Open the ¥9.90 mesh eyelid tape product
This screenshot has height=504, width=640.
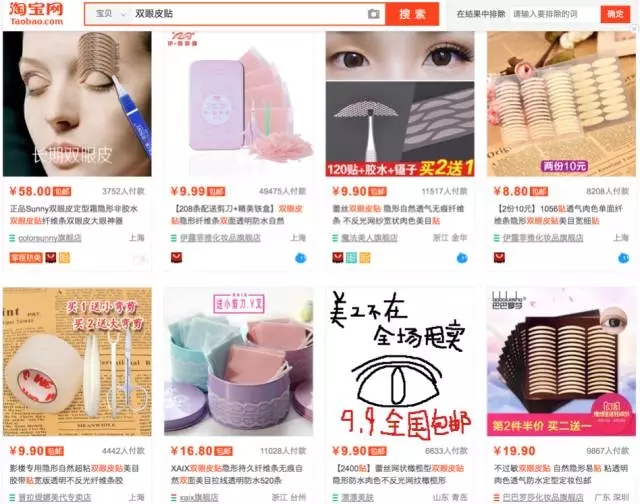tap(400, 105)
